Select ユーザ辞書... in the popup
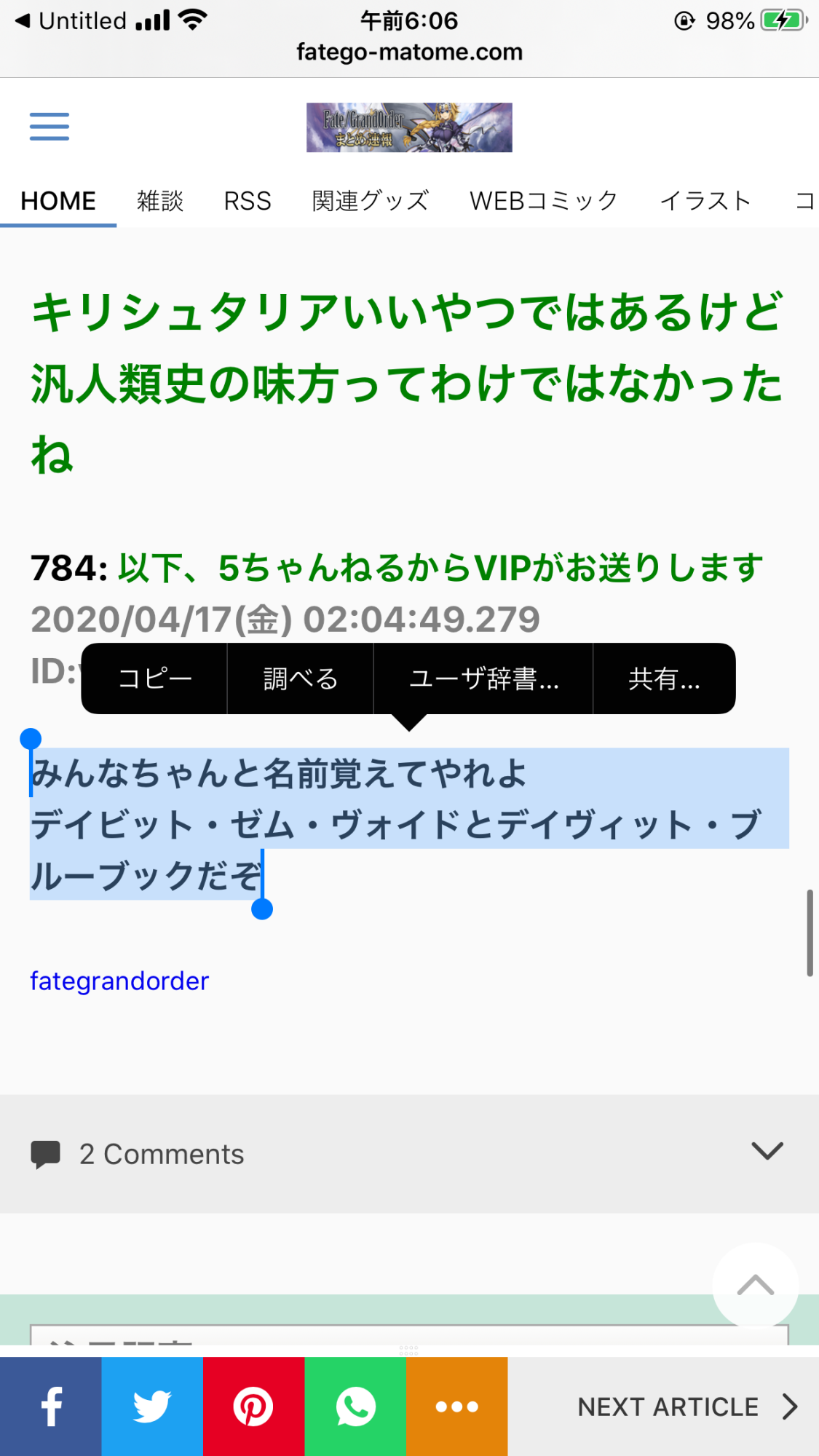The width and height of the screenshot is (819, 1456). [483, 678]
